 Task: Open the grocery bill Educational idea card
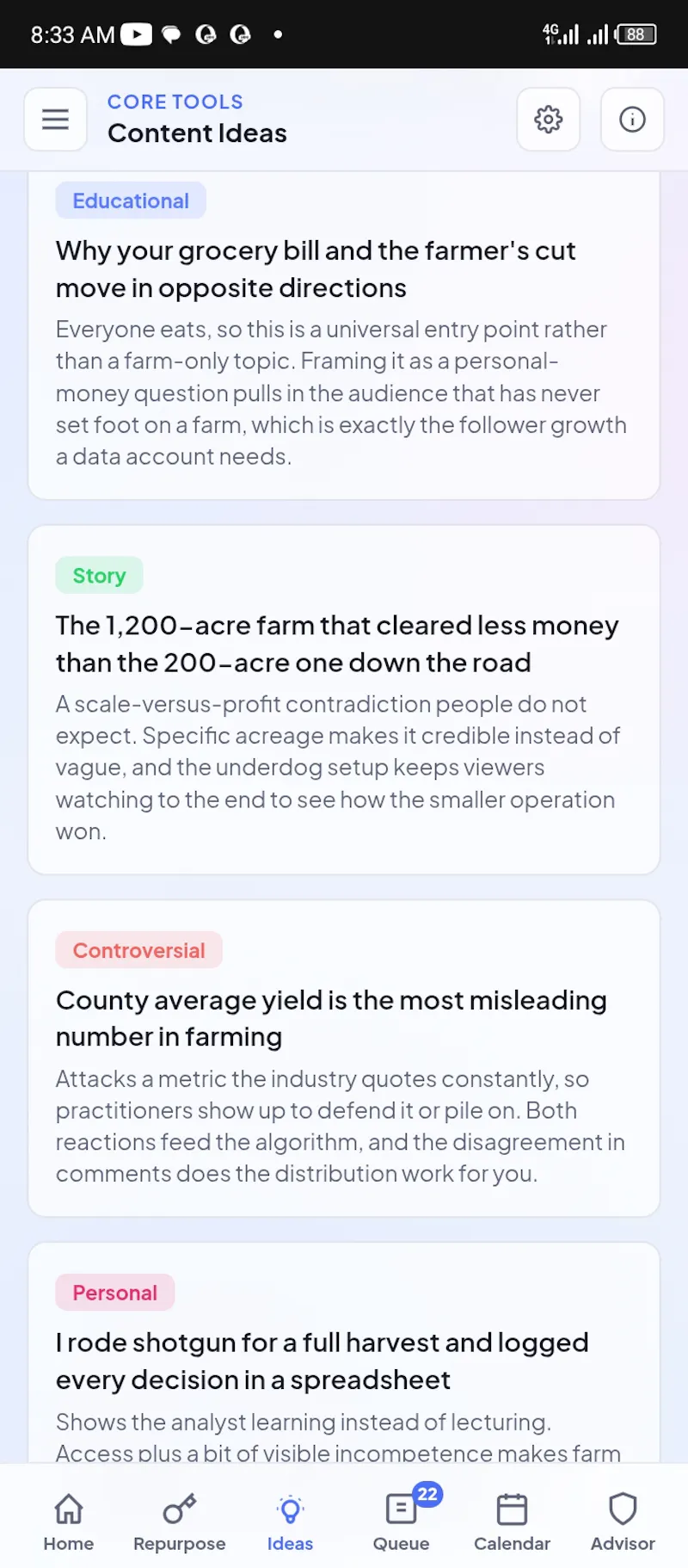point(344,336)
